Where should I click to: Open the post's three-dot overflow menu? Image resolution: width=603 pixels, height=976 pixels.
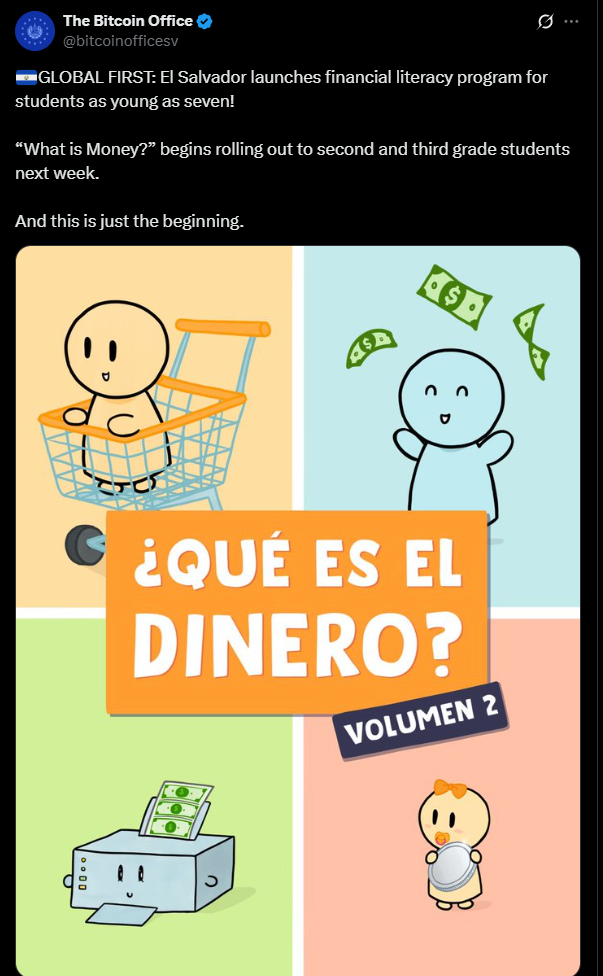tap(571, 21)
